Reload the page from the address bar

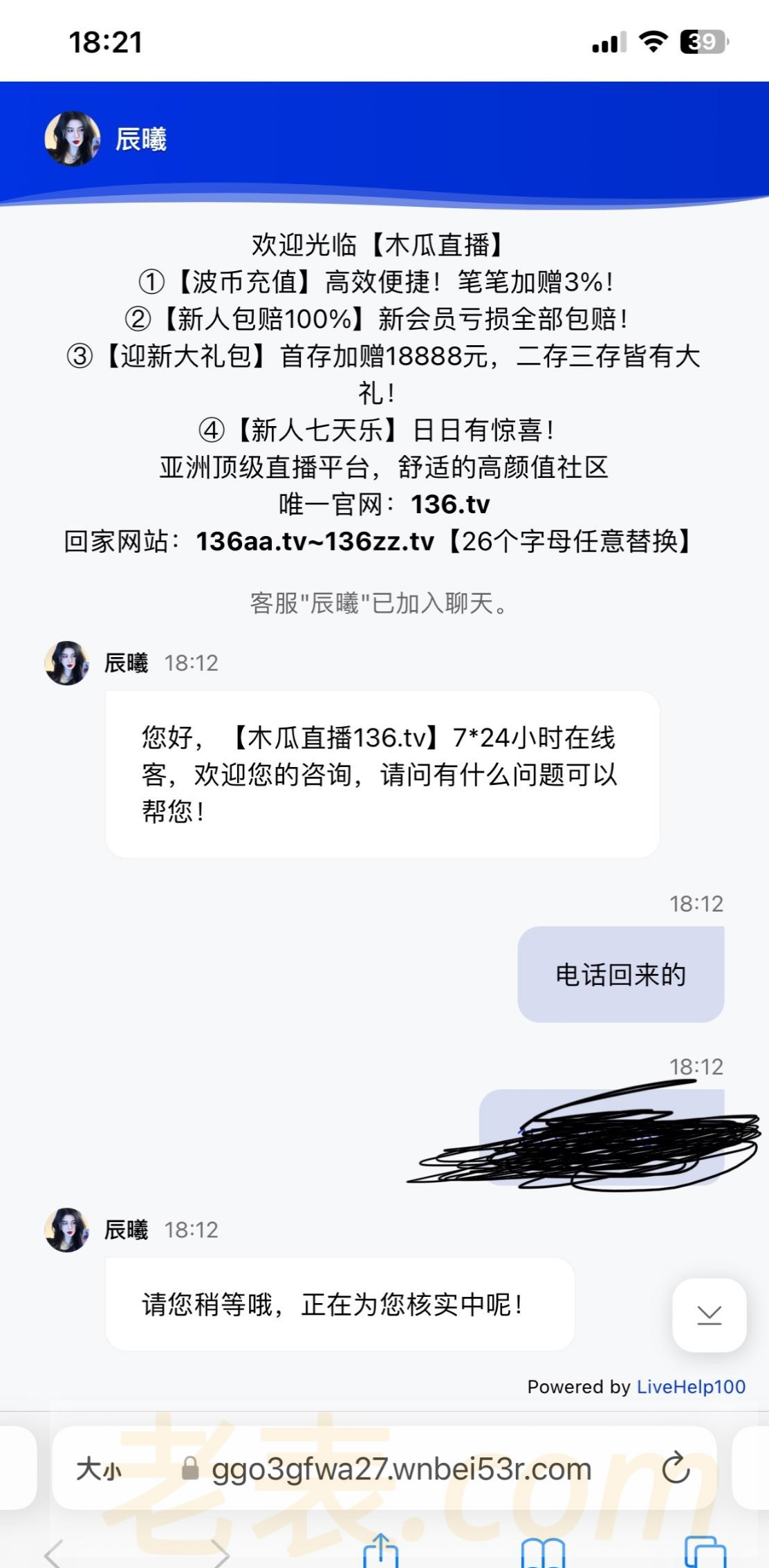point(676,1468)
